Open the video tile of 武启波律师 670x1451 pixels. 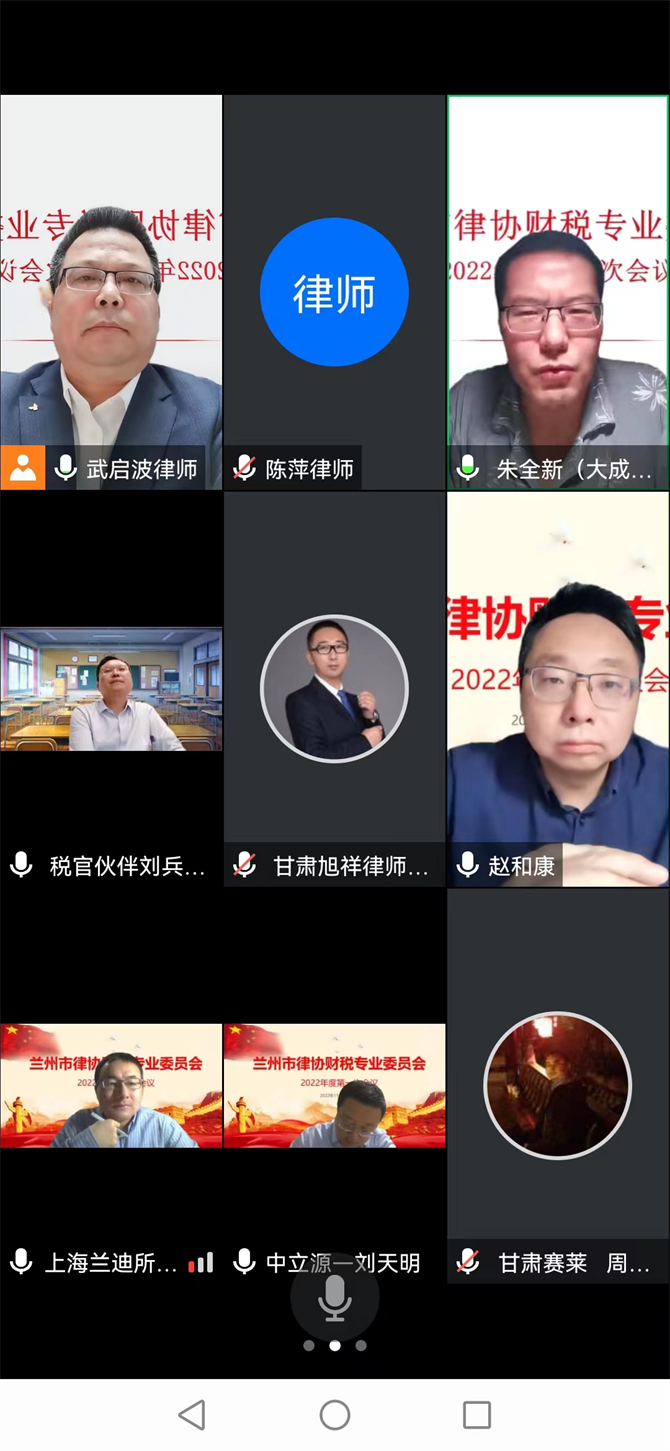111,290
